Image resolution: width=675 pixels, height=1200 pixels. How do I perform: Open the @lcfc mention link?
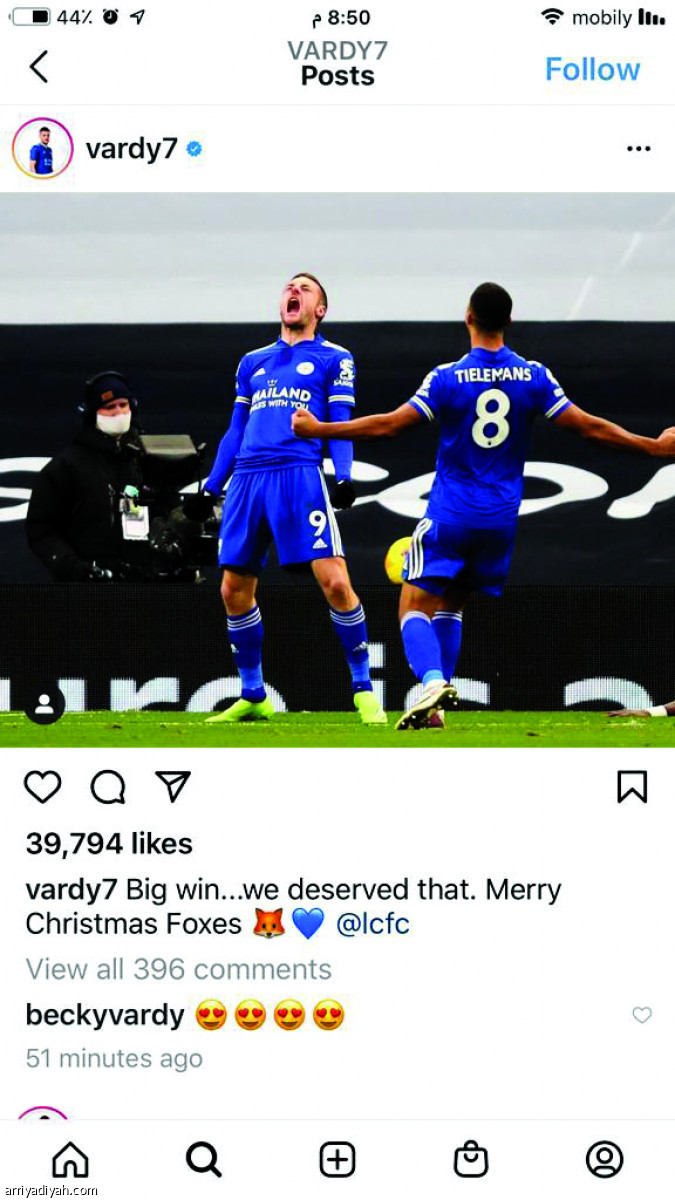coord(372,923)
